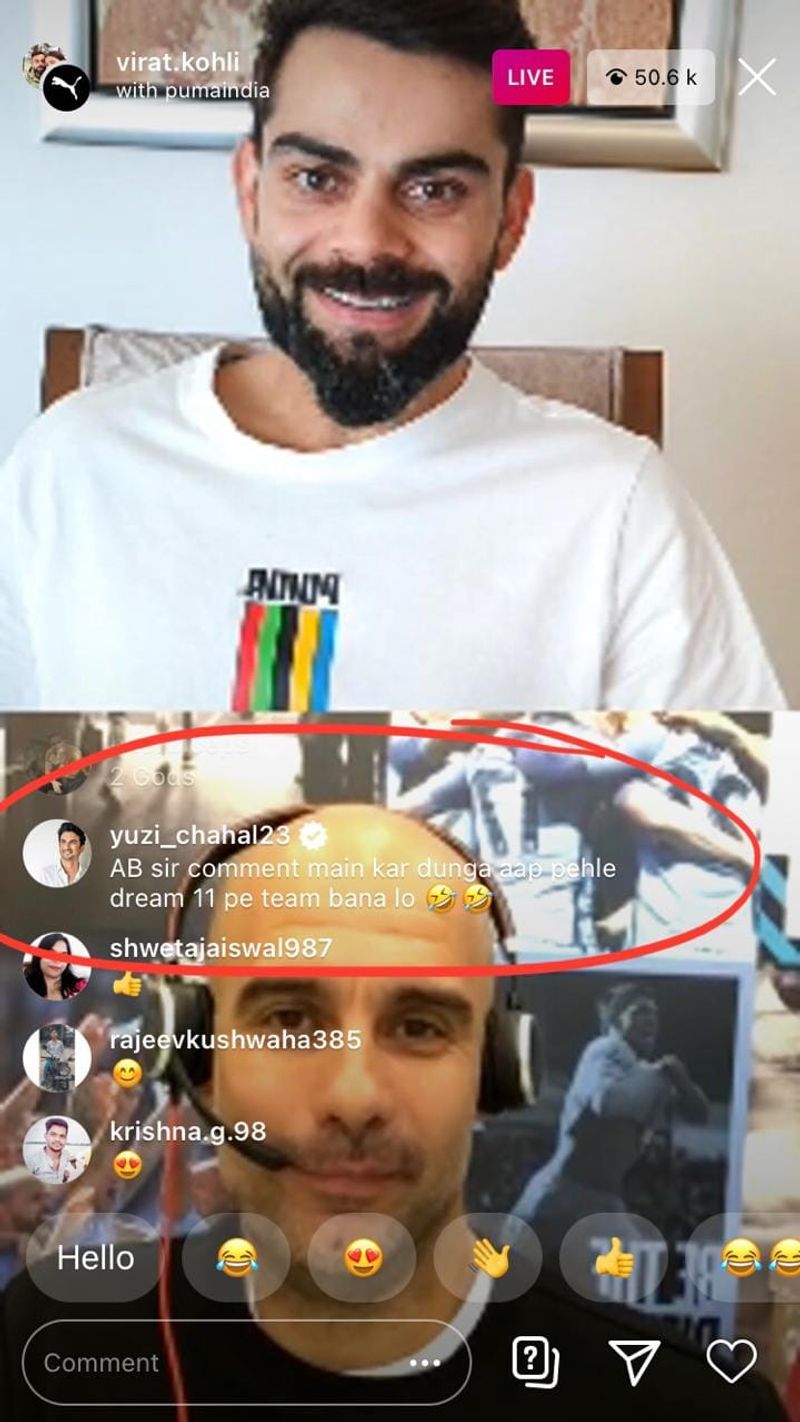Ask a question using the question icon
The width and height of the screenshot is (800, 1422).
(535, 1361)
